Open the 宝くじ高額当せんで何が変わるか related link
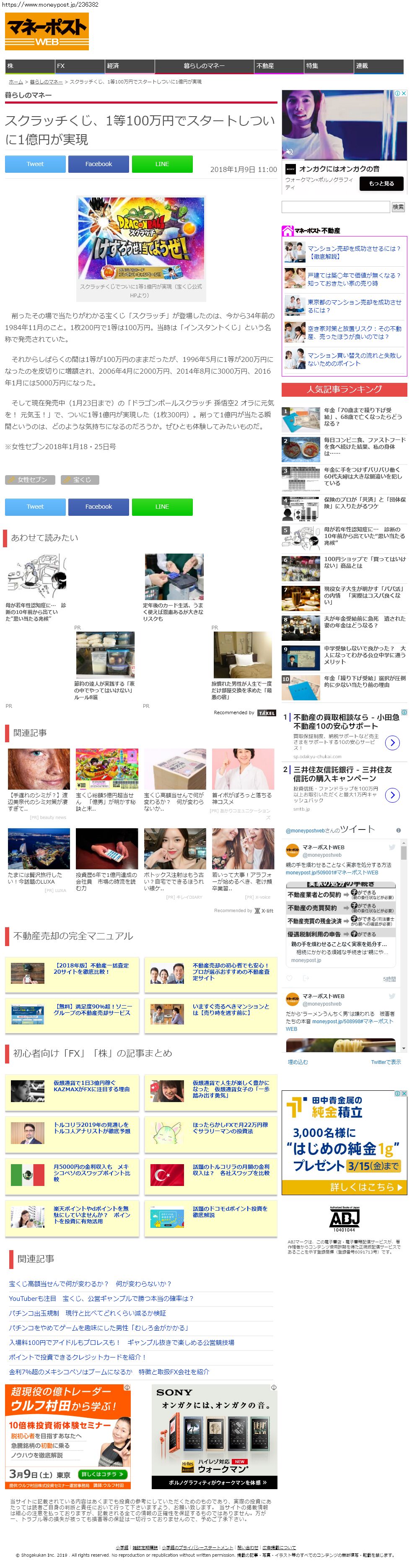The height and width of the screenshot is (1568, 412). tap(89, 1284)
